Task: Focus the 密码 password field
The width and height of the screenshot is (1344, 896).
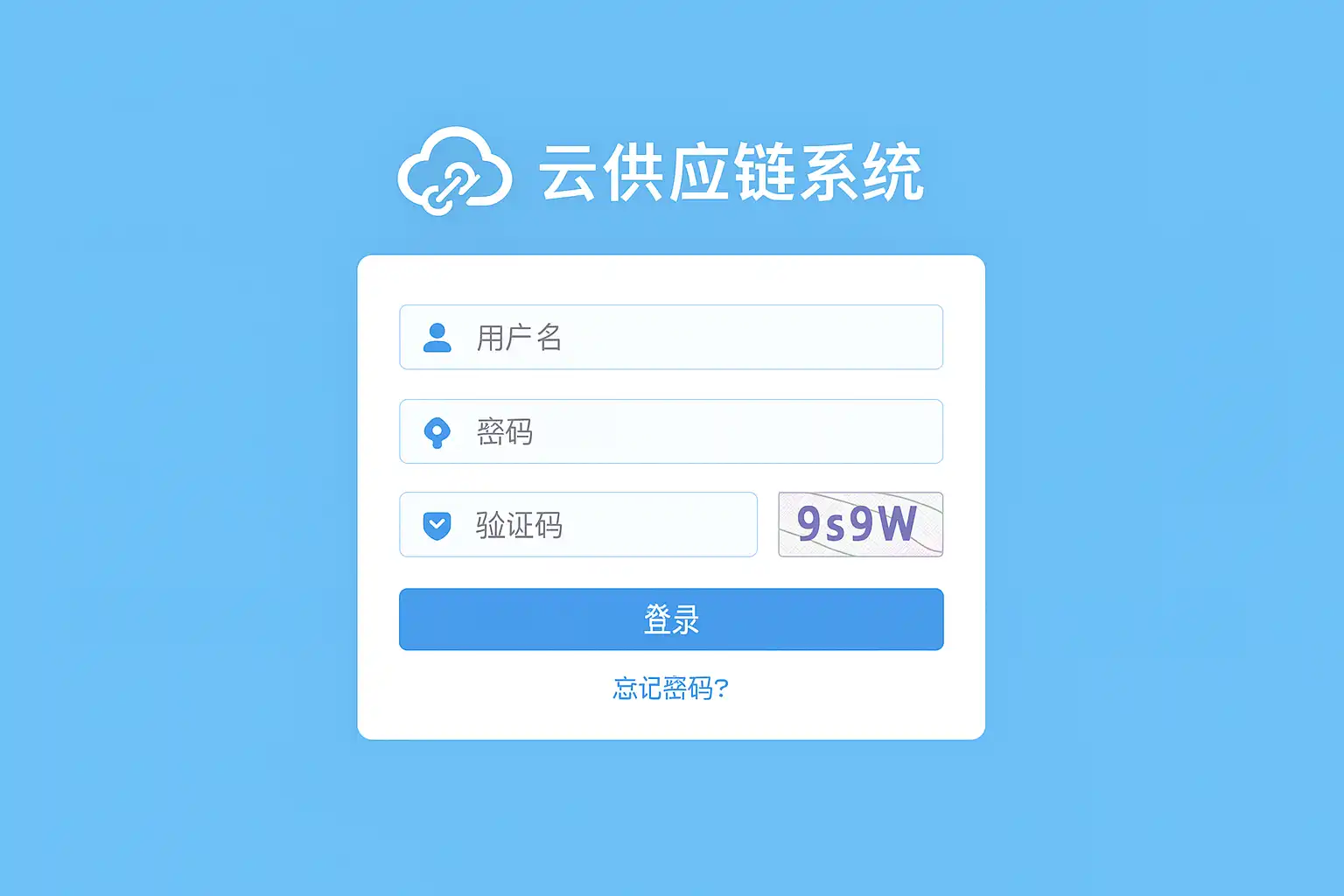Action: (670, 431)
